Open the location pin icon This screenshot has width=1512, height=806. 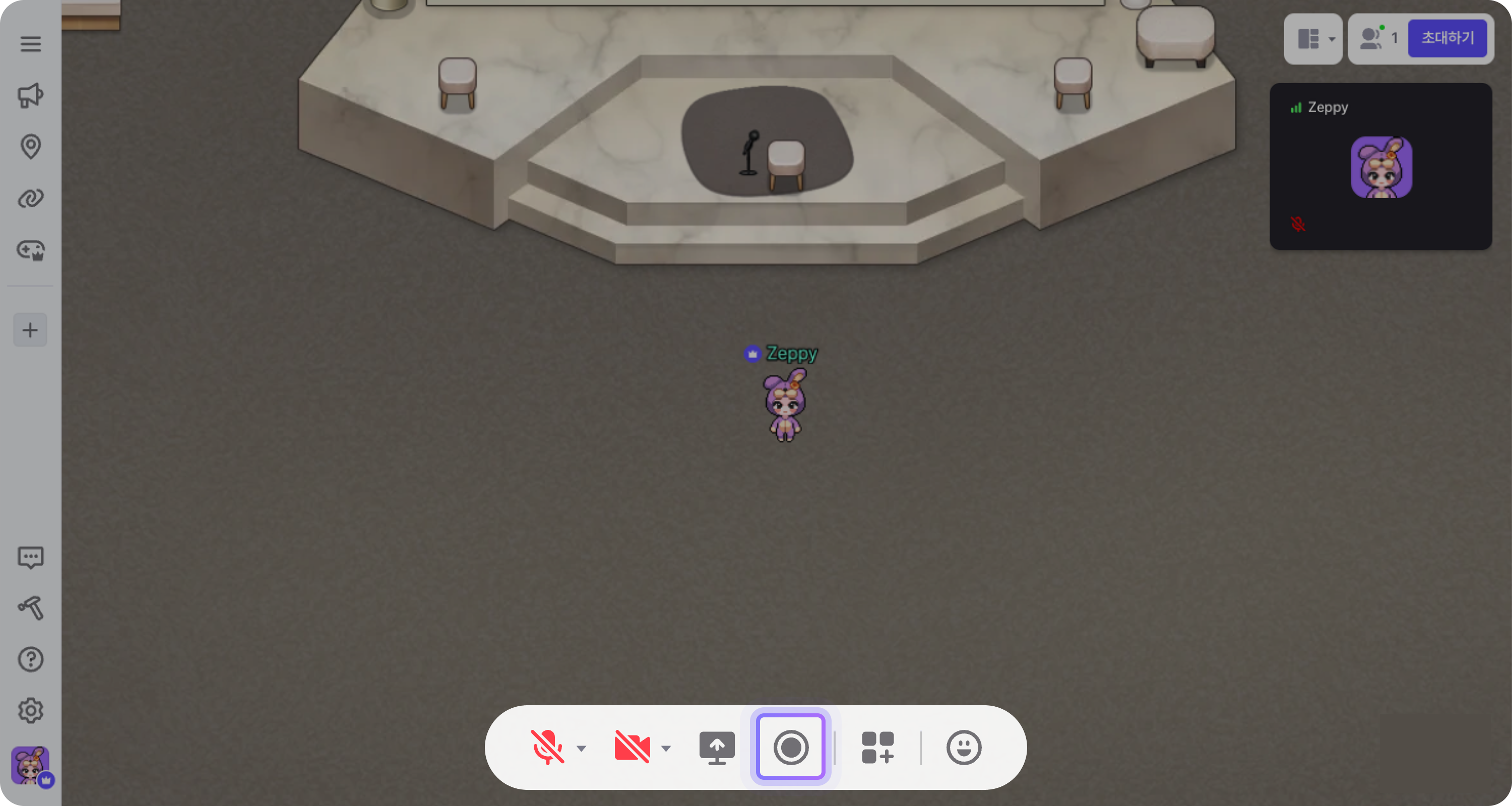pyautogui.click(x=31, y=147)
